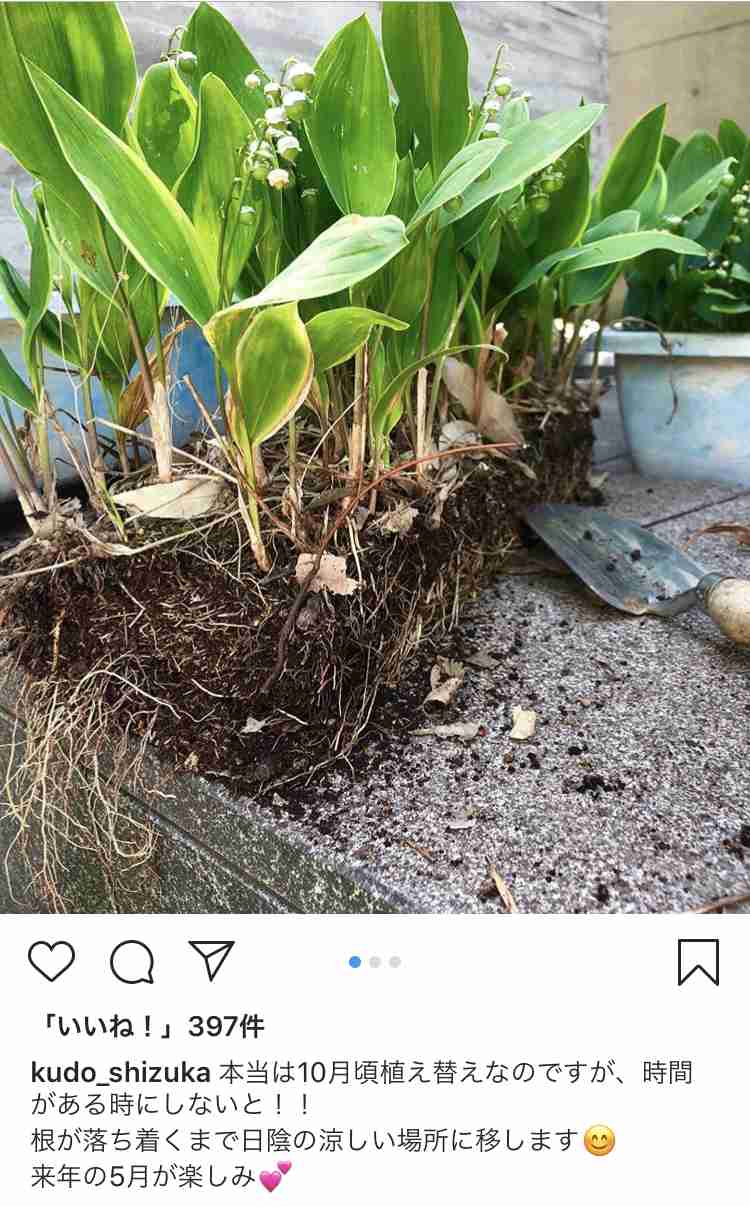Open kudo_shizuka's profile from the caption
The image size is (750, 1207).
tap(121, 1074)
